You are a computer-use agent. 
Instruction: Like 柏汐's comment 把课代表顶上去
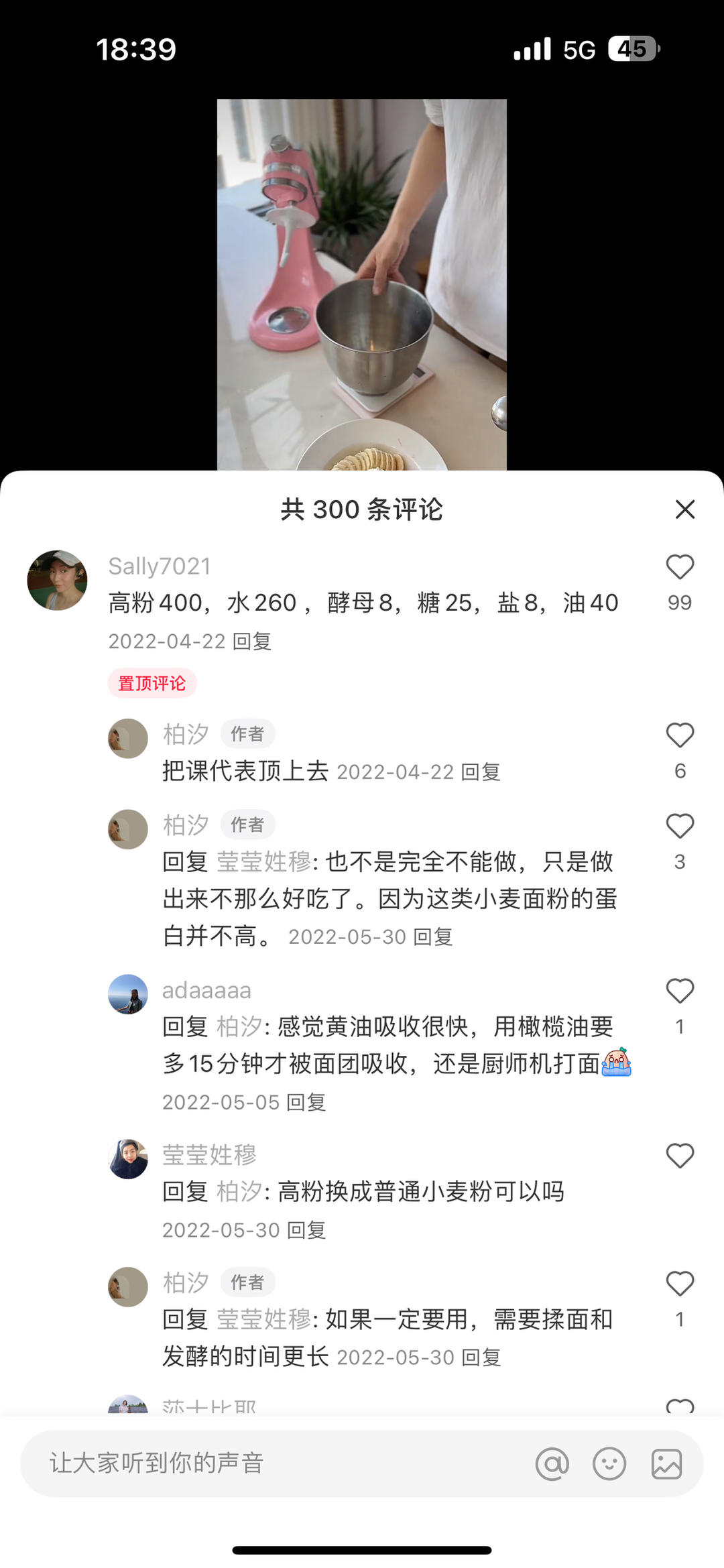(x=680, y=735)
